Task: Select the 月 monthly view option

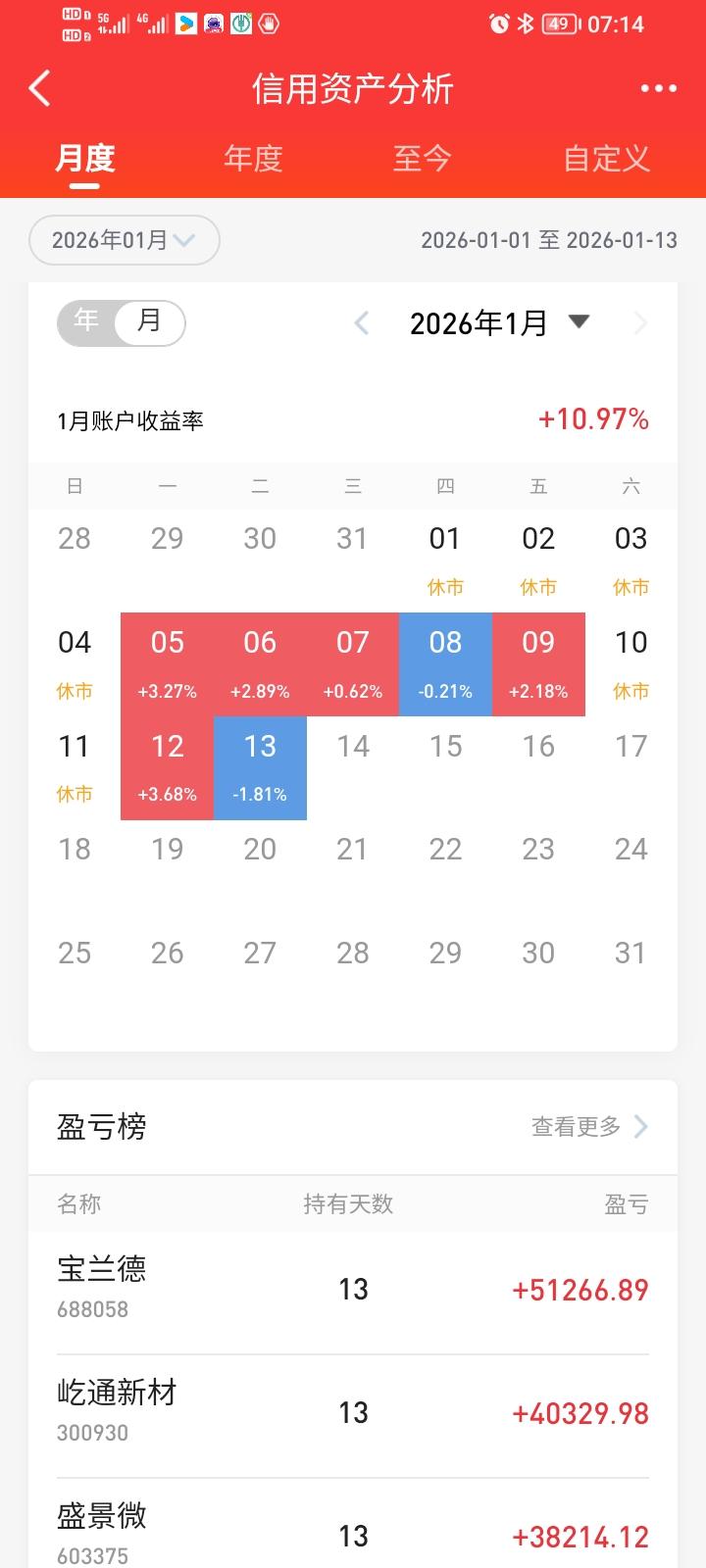Action: click(149, 322)
